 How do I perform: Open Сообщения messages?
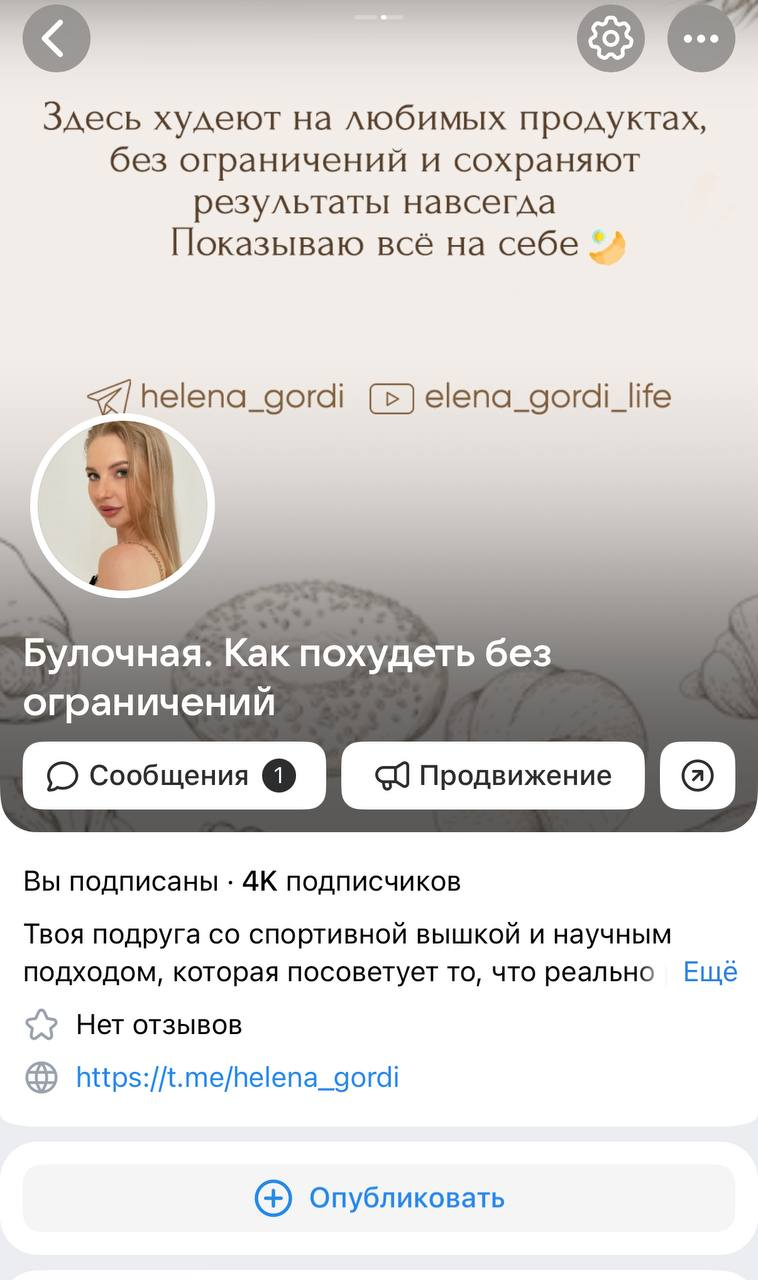pyautogui.click(x=174, y=775)
